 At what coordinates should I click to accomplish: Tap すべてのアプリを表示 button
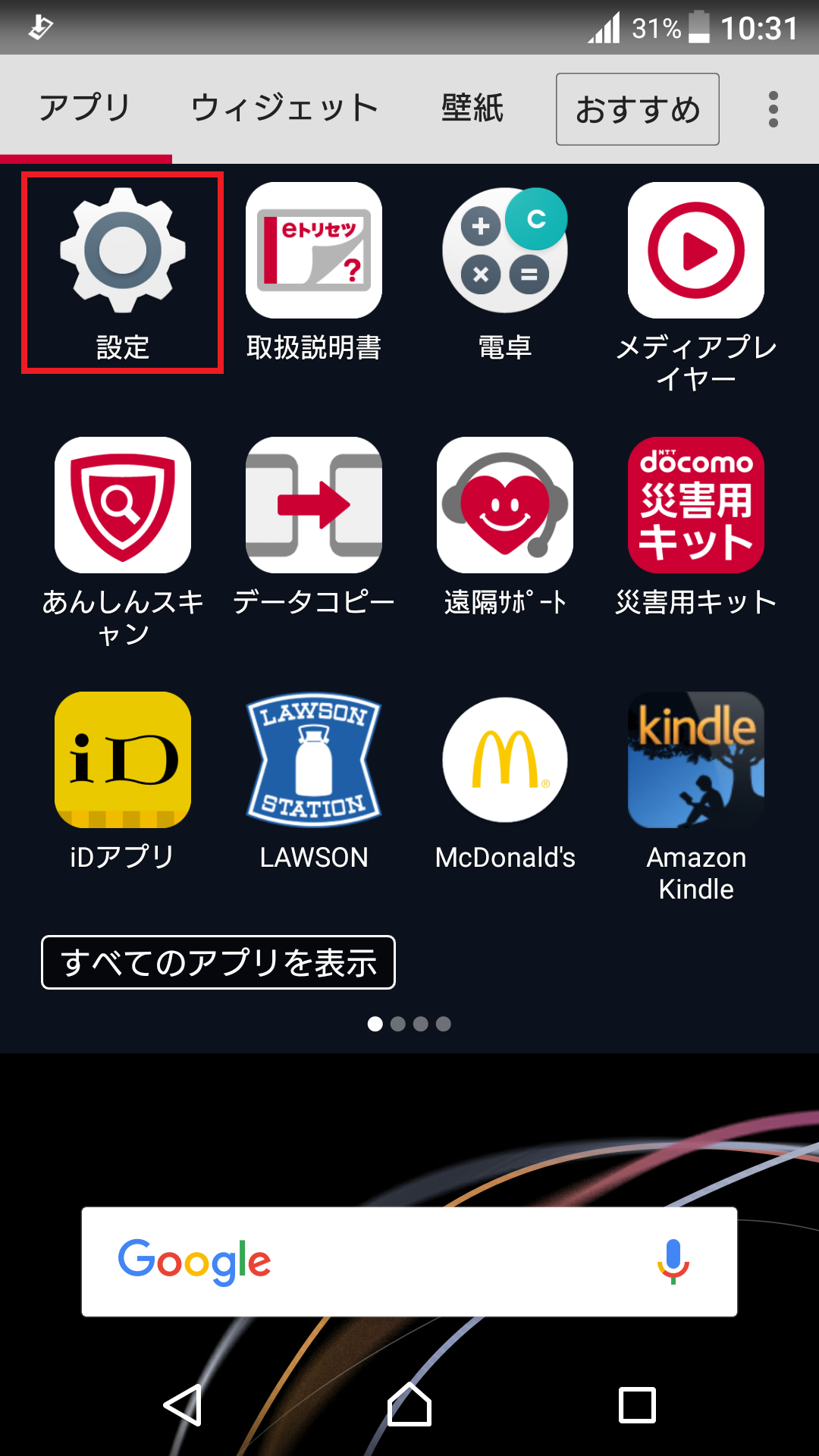tap(218, 962)
